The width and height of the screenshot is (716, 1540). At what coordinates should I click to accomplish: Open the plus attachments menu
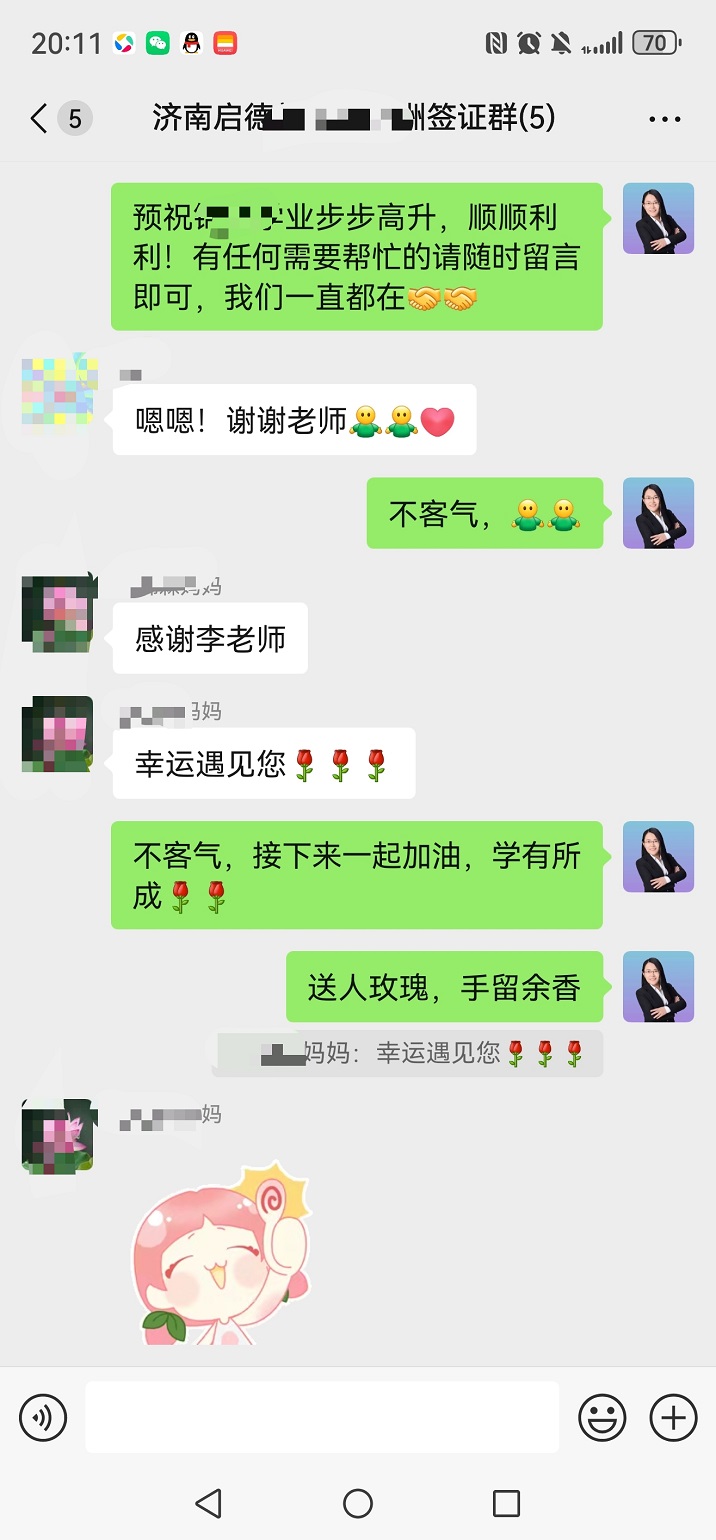(x=673, y=1417)
